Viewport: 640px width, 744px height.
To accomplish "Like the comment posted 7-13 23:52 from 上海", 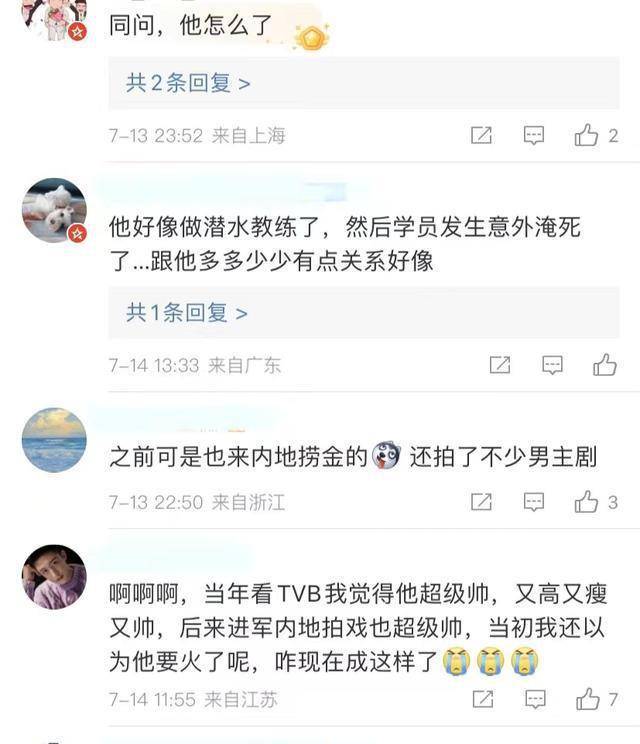I will click(x=587, y=136).
